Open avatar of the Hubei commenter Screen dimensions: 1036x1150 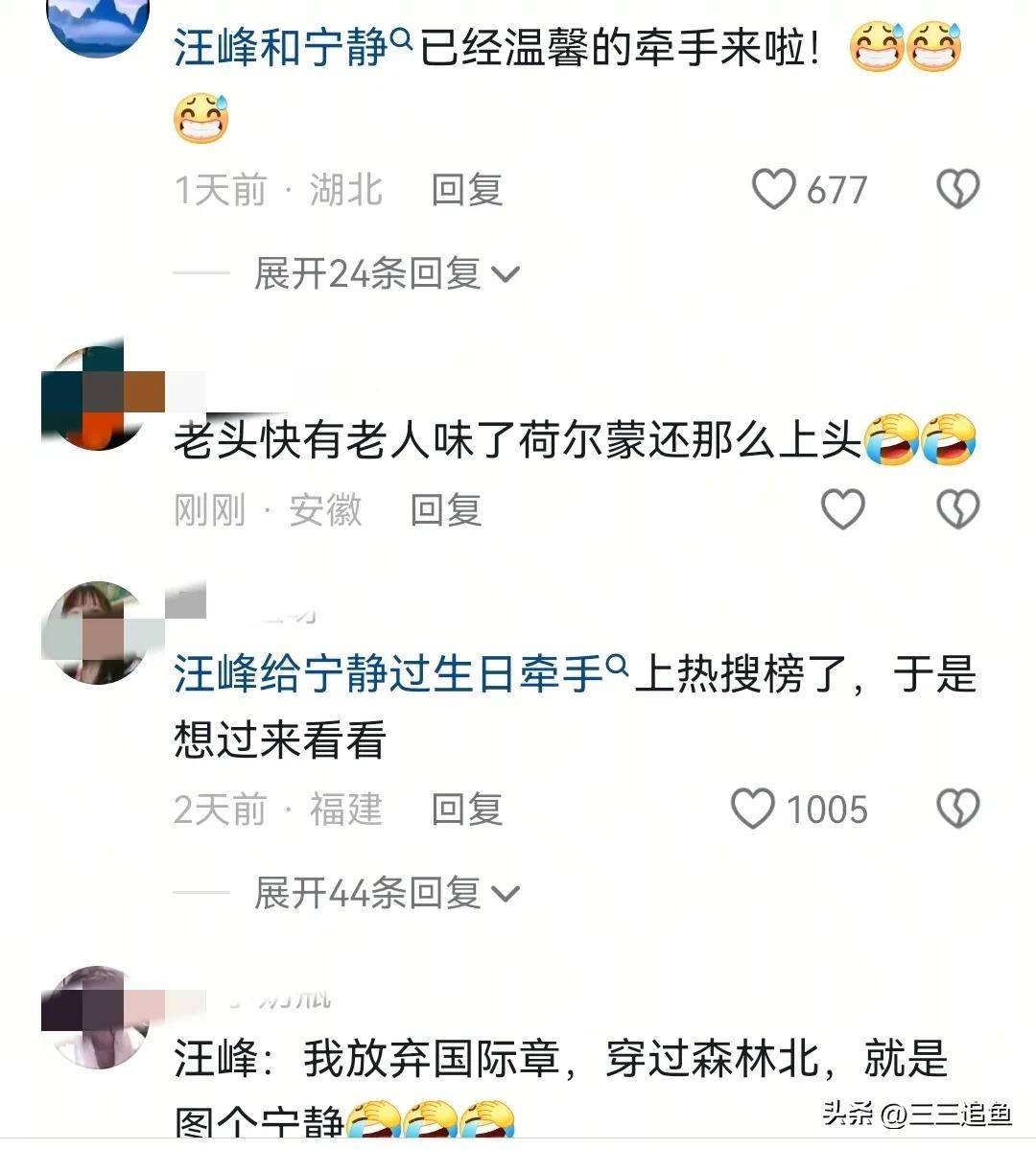tap(98, 21)
